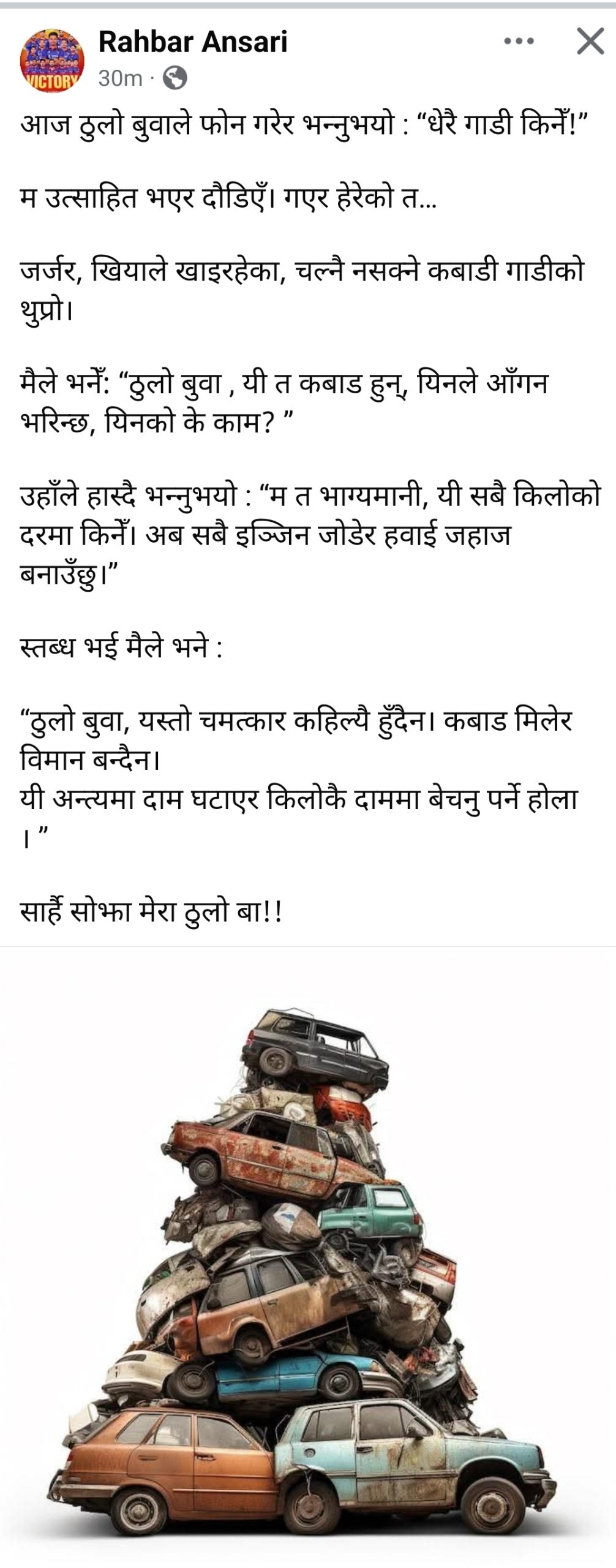The height and width of the screenshot is (1568, 616).
Task: Open Rahbar Ansari's profile picture
Action: click(x=52, y=61)
